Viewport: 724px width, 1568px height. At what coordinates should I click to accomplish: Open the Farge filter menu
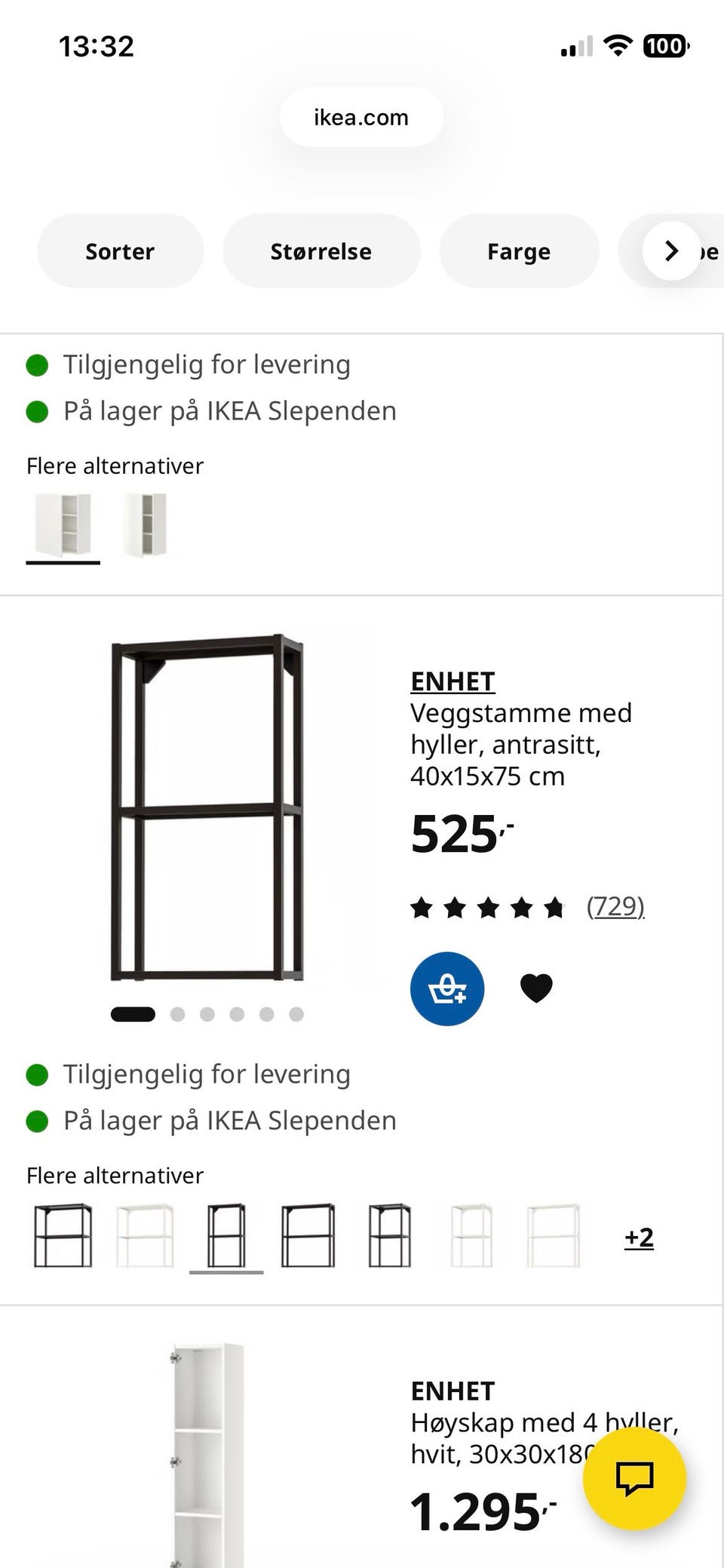coord(519,251)
